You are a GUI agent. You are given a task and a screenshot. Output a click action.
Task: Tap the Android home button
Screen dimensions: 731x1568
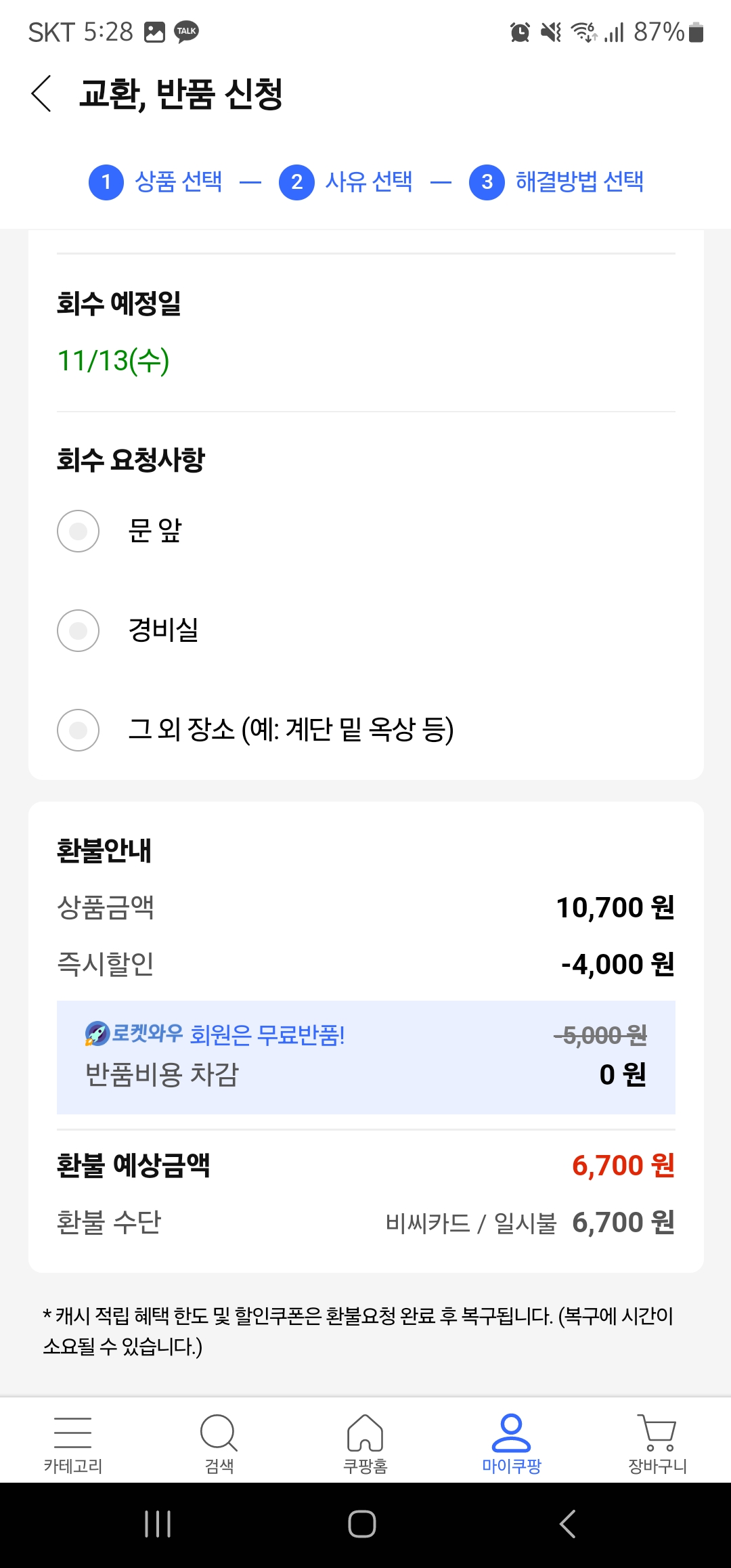click(x=365, y=1526)
